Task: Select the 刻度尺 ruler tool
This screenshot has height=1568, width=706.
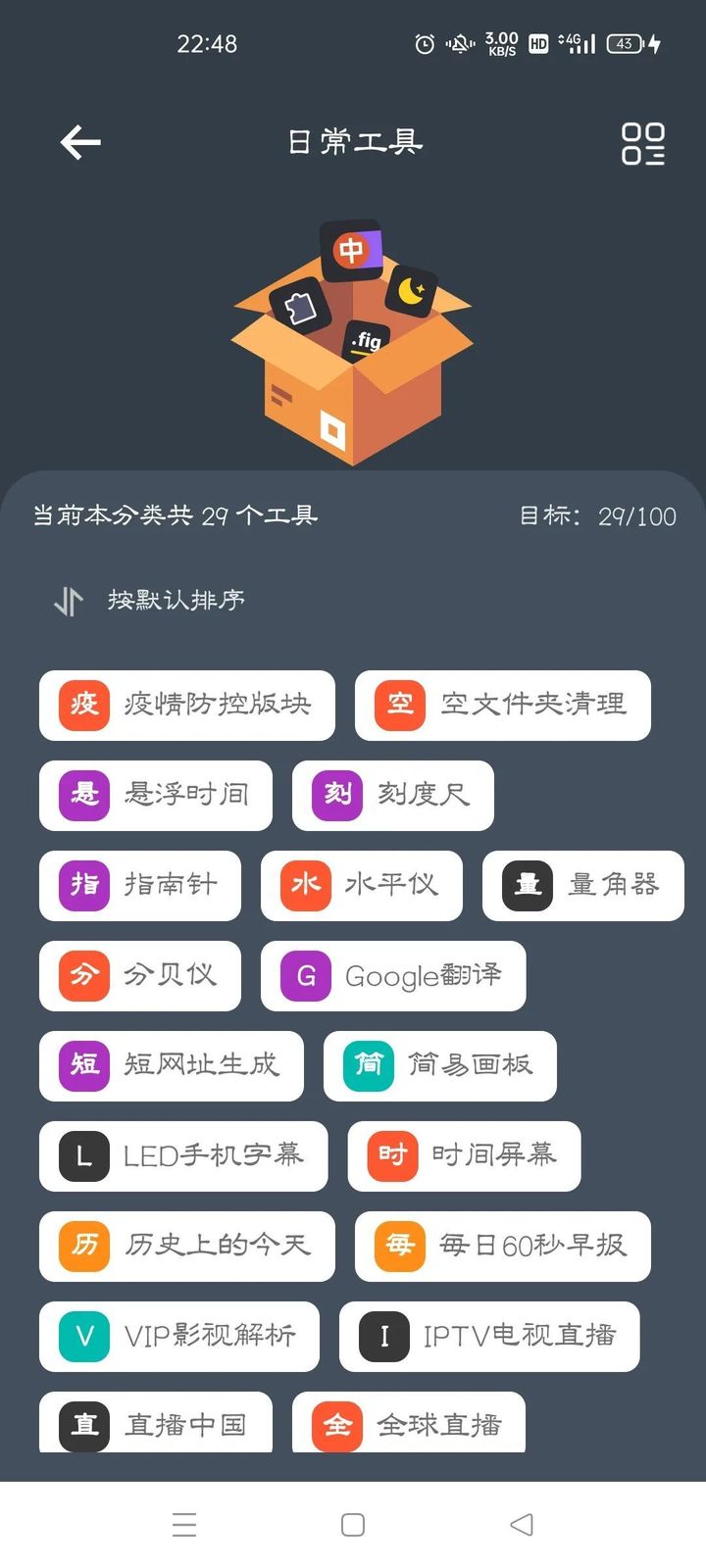Action: pos(392,795)
